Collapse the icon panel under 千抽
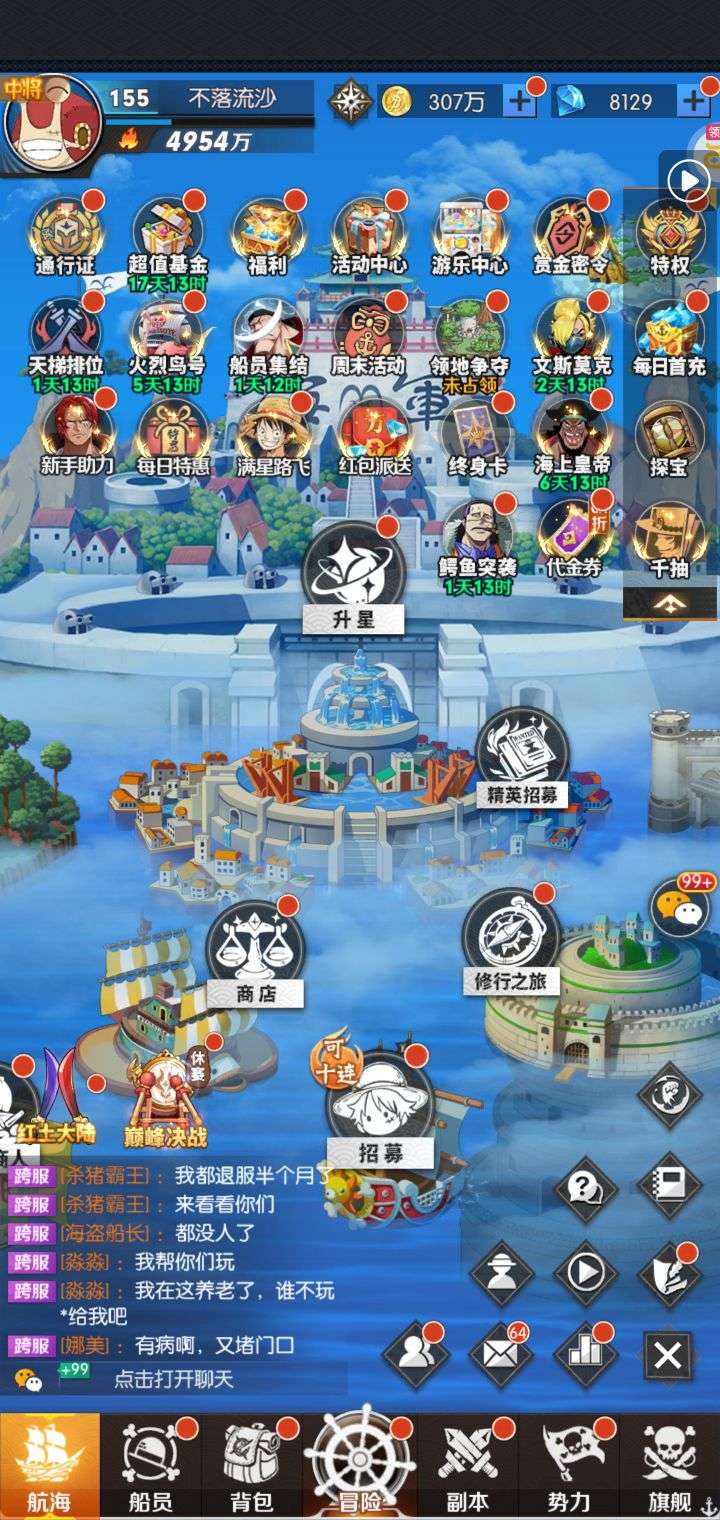Viewport: 720px width, 1520px height. [669, 603]
